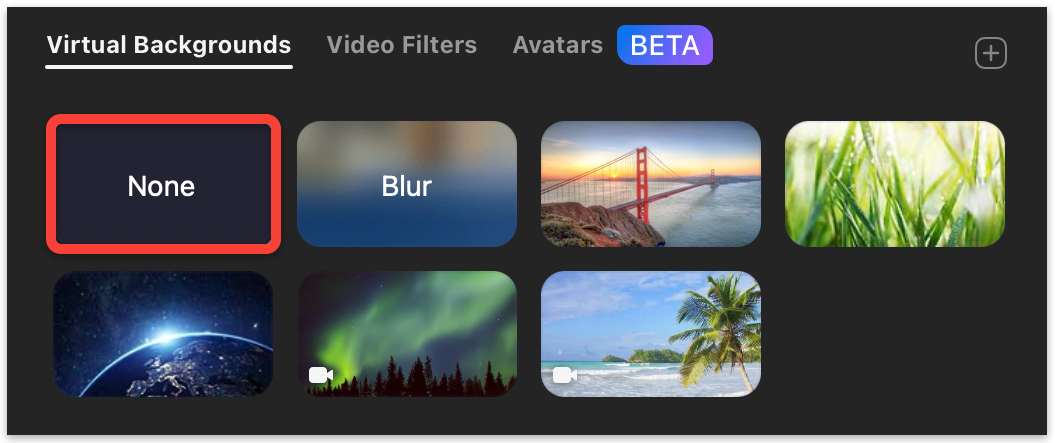This screenshot has width=1055, height=443.
Task: Apply the tropical beach video background
Action: click(651, 334)
